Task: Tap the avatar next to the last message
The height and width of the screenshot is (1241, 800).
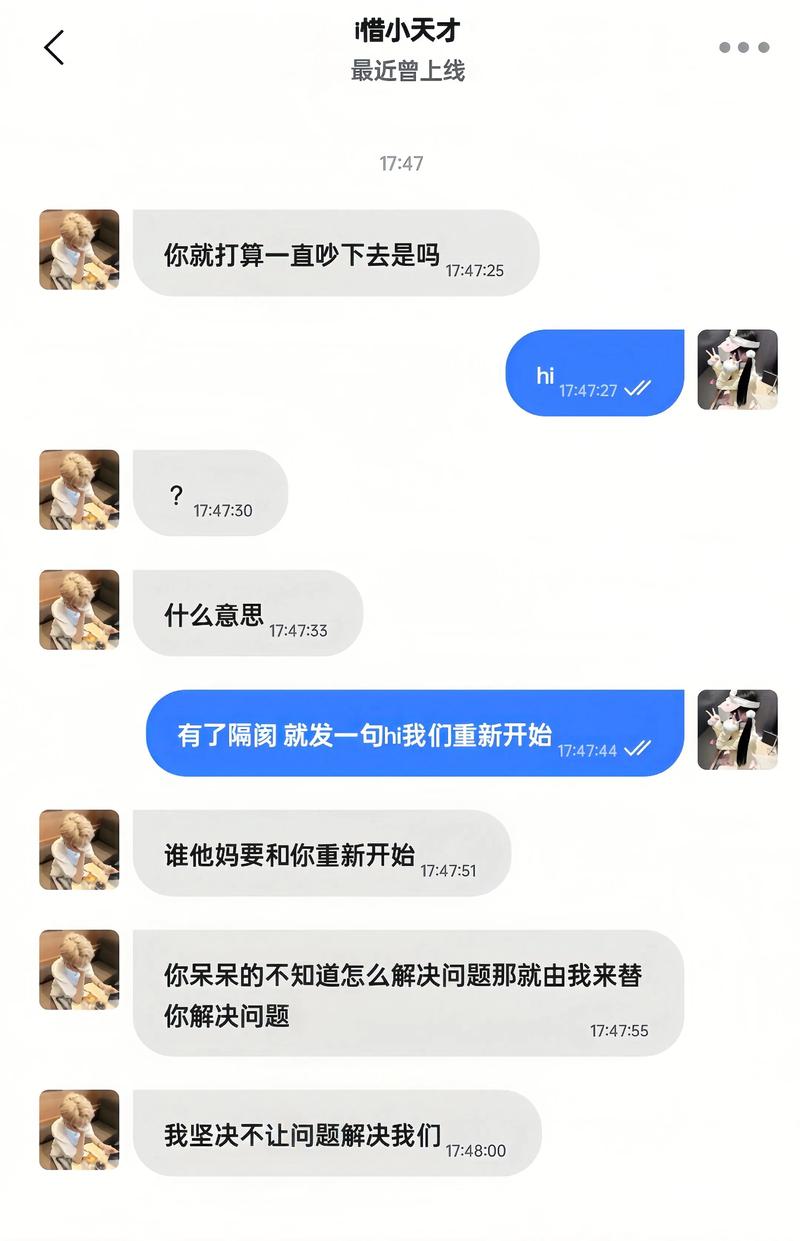Action: [x=78, y=1132]
